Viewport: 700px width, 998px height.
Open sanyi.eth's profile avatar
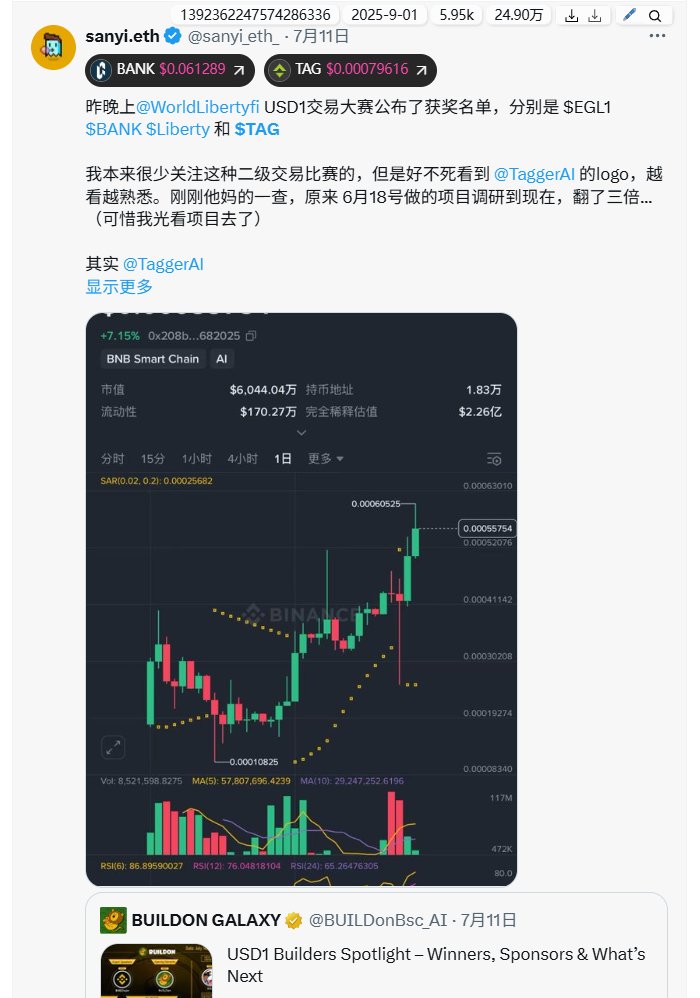pyautogui.click(x=54, y=47)
